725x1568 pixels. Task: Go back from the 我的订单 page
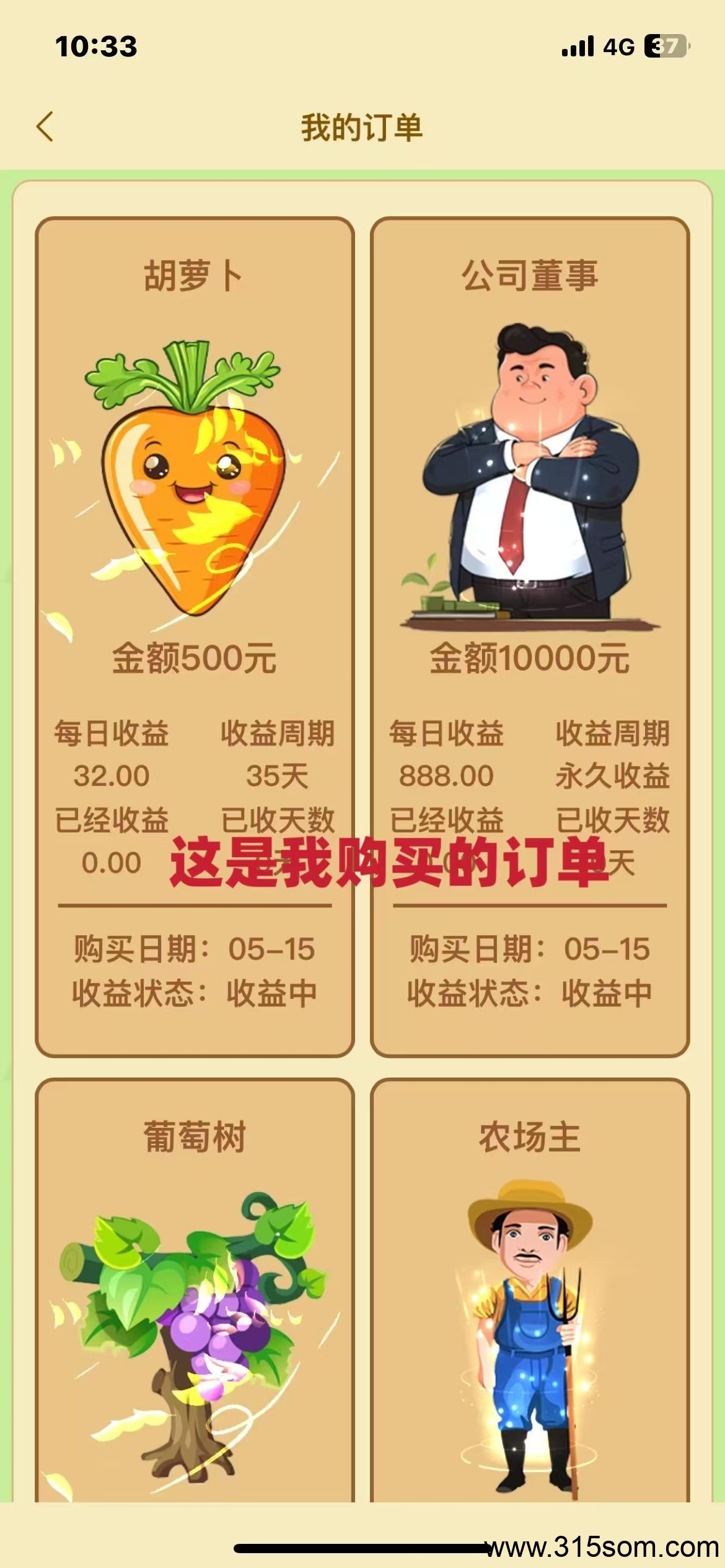coord(45,127)
